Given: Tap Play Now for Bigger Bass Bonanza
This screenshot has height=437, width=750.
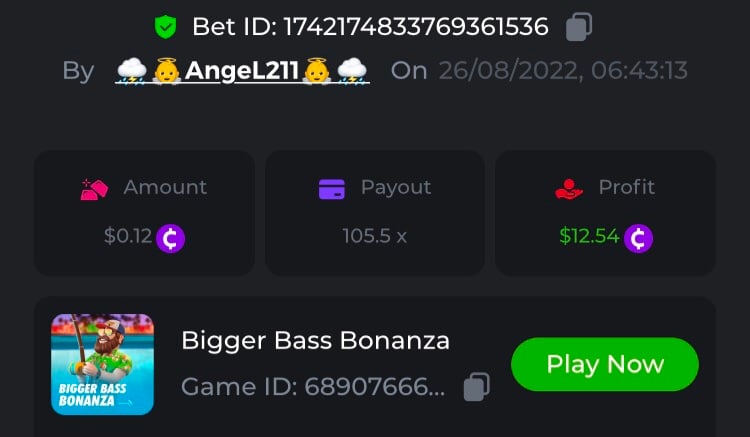Looking at the screenshot, I should tap(604, 364).
